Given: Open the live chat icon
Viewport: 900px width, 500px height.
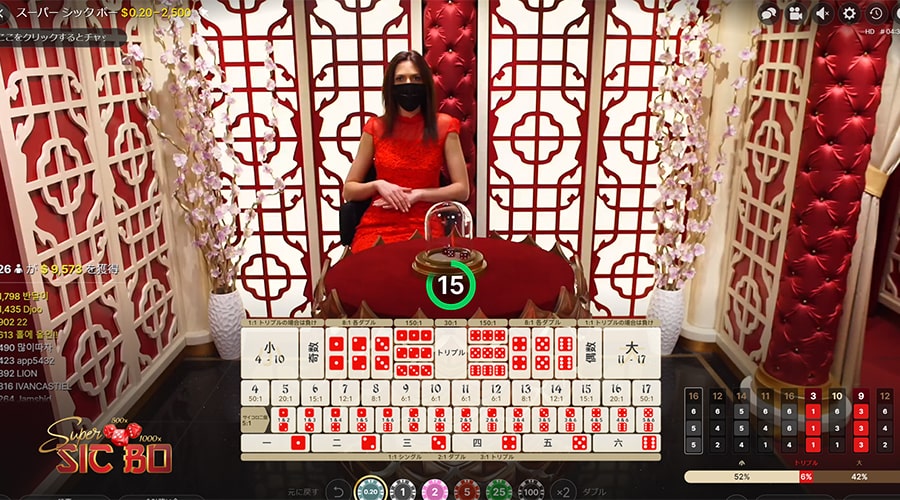Looking at the screenshot, I should (x=769, y=13).
